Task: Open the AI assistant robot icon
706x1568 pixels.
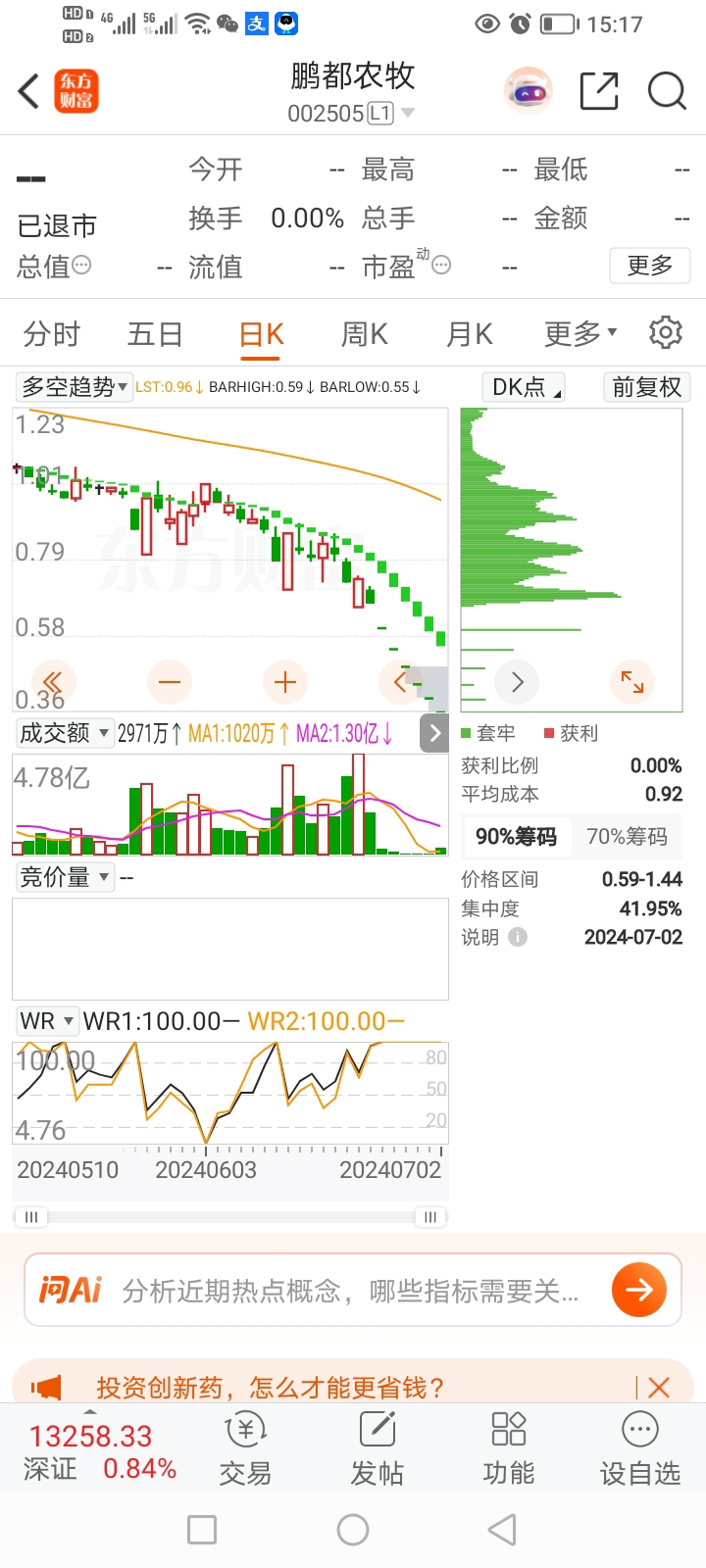Action: (529, 92)
